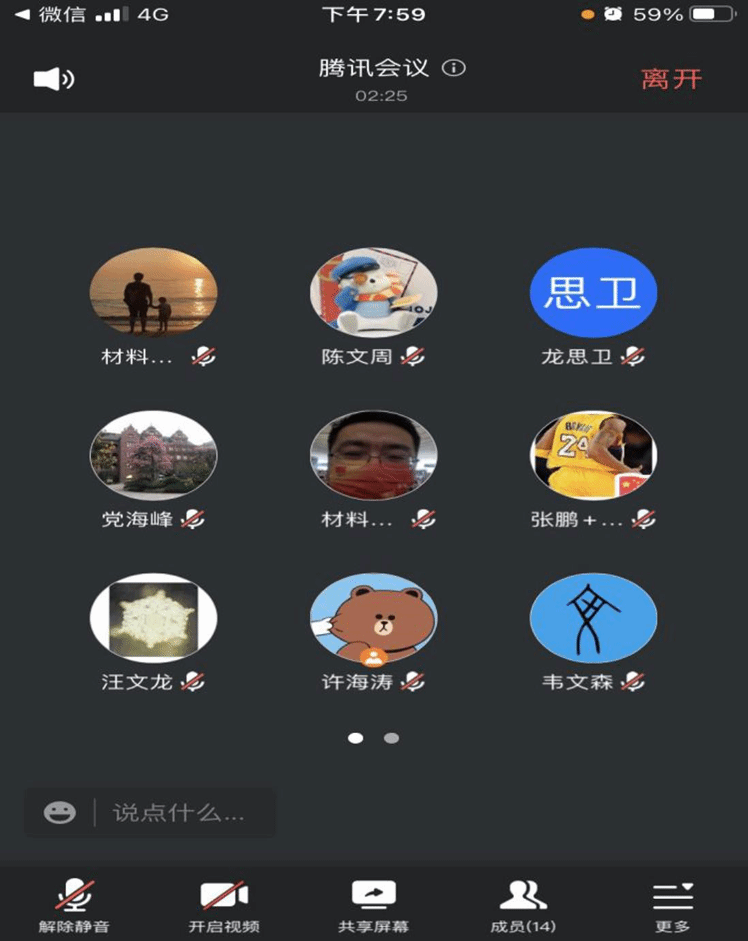Select participant 龙思卫
Viewport: 748px width, 941px height.
click(x=593, y=293)
